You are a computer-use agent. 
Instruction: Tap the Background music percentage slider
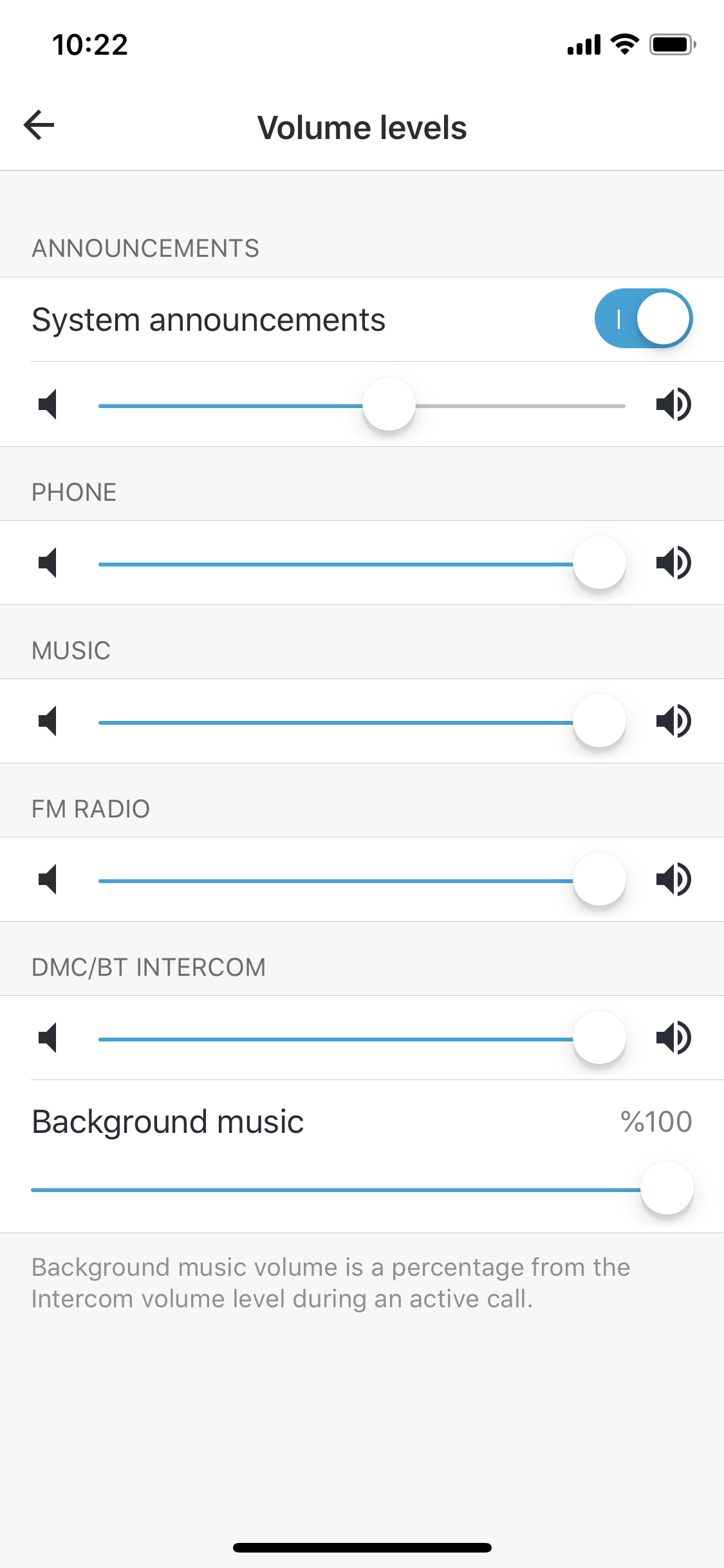(362, 1189)
